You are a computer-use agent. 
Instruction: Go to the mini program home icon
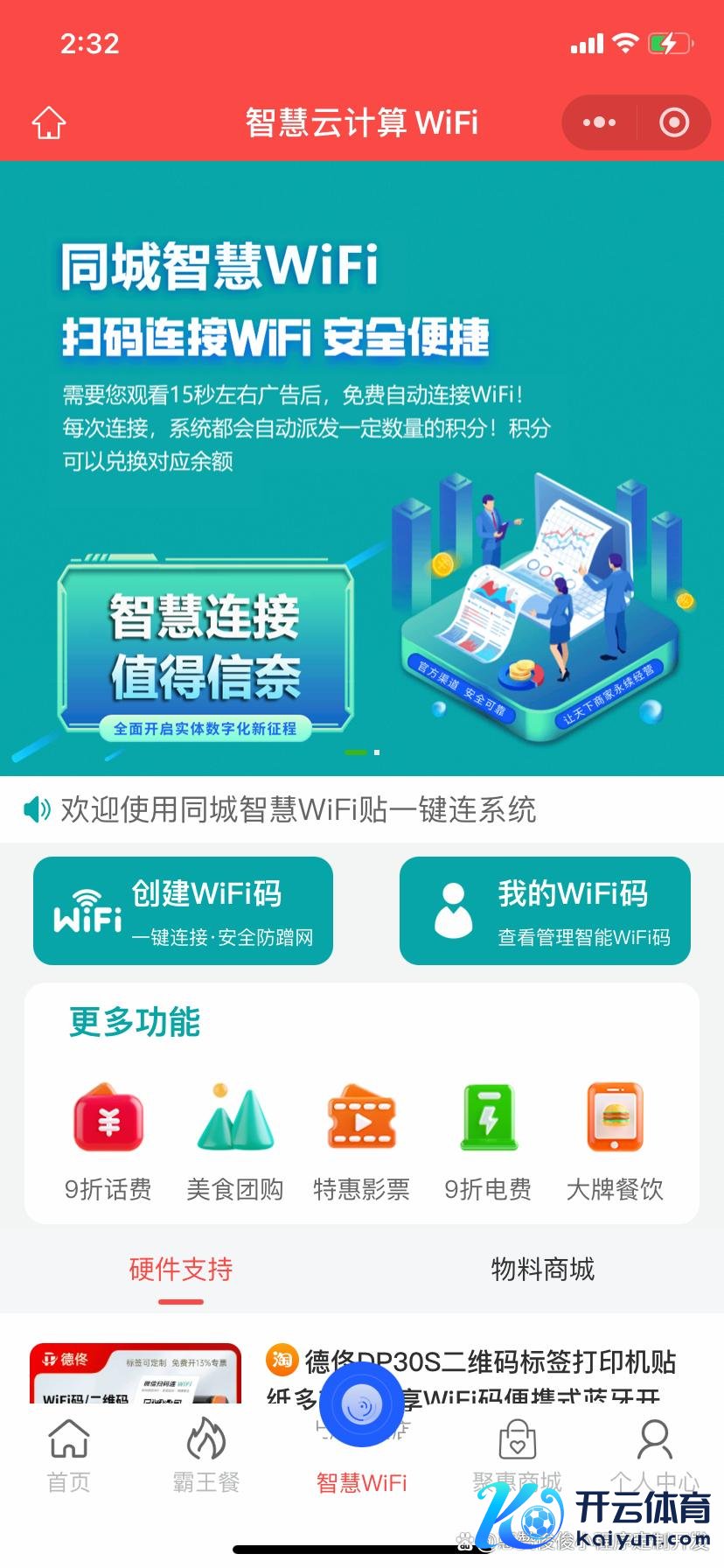[49, 123]
